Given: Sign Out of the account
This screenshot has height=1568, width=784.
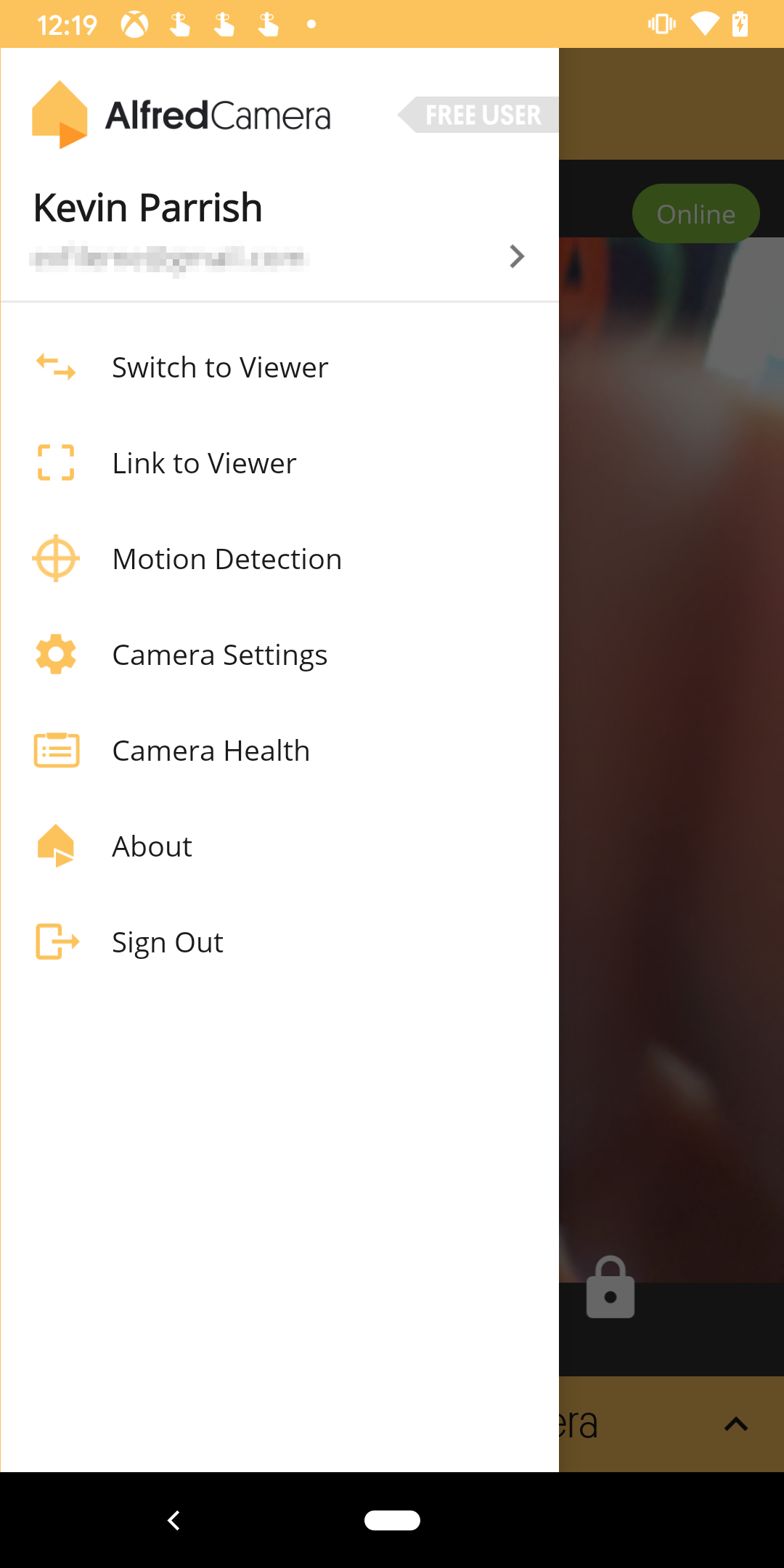Looking at the screenshot, I should coord(279,942).
